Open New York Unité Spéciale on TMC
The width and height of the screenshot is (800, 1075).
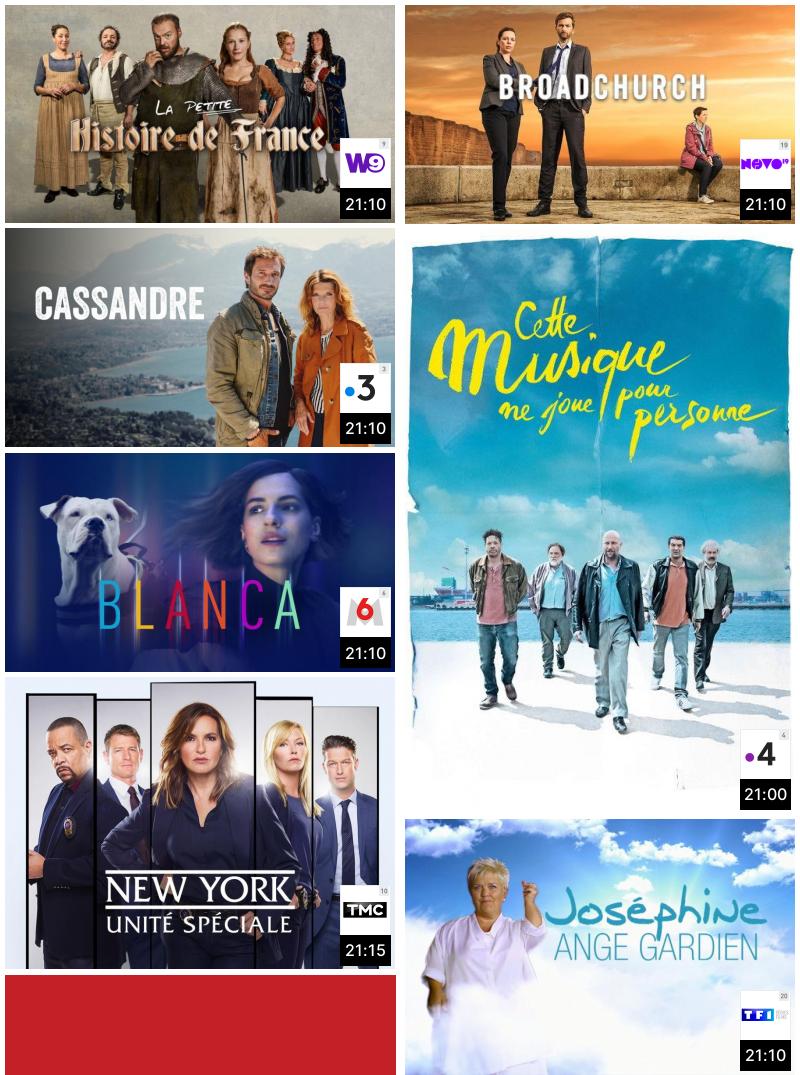(200, 822)
